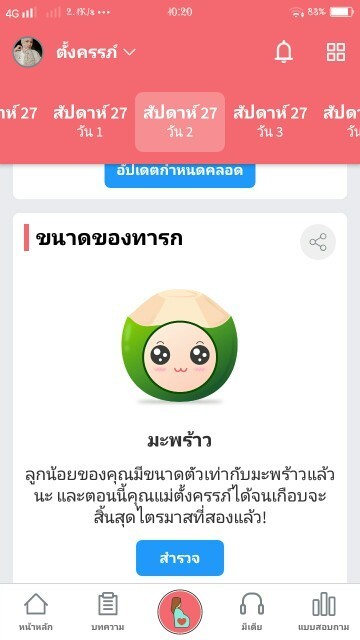Expand the ตั้งครรภ์ mode dropdown
The height and width of the screenshot is (640, 360).
click(96, 52)
